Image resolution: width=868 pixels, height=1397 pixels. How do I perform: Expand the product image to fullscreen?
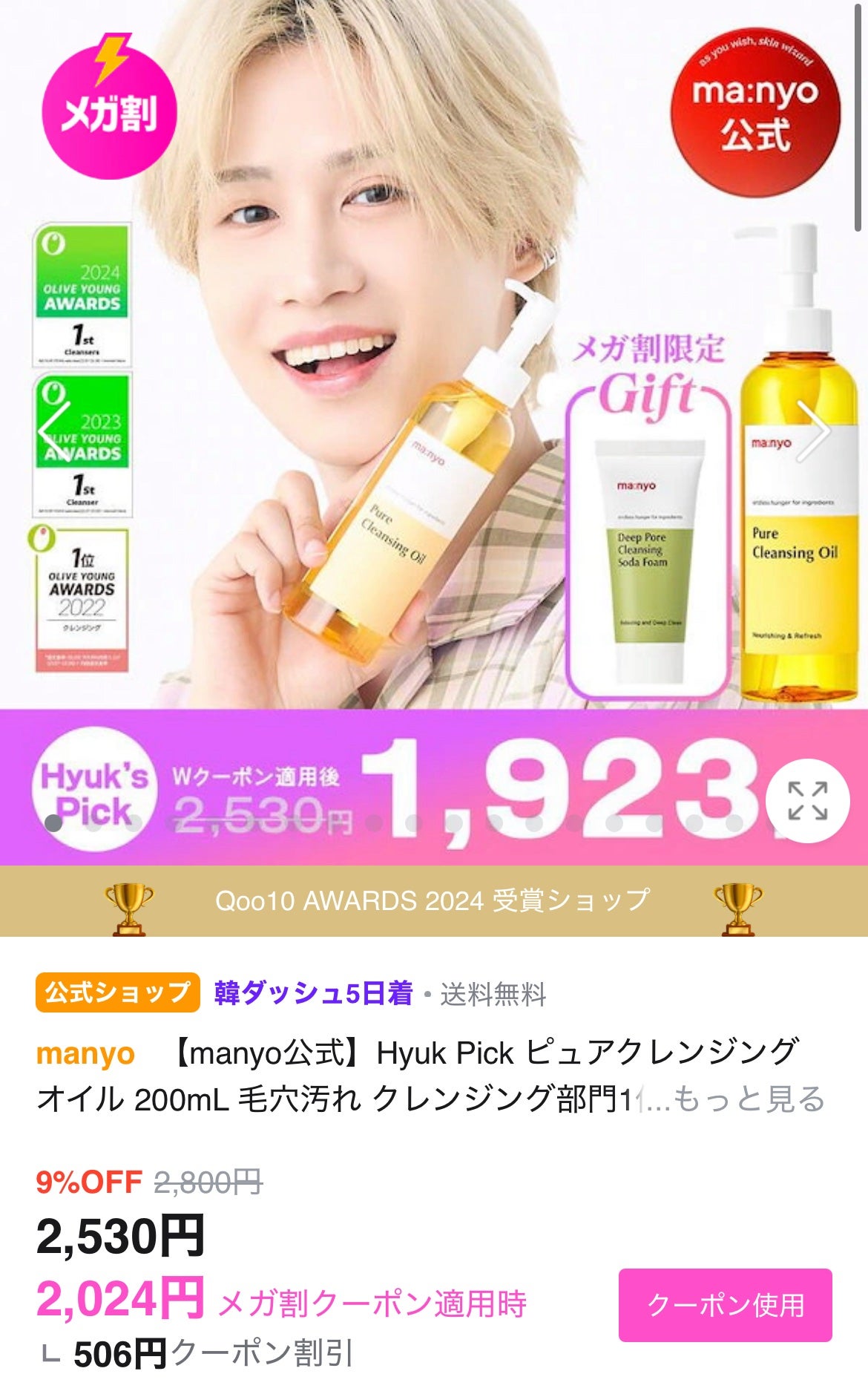(x=807, y=801)
